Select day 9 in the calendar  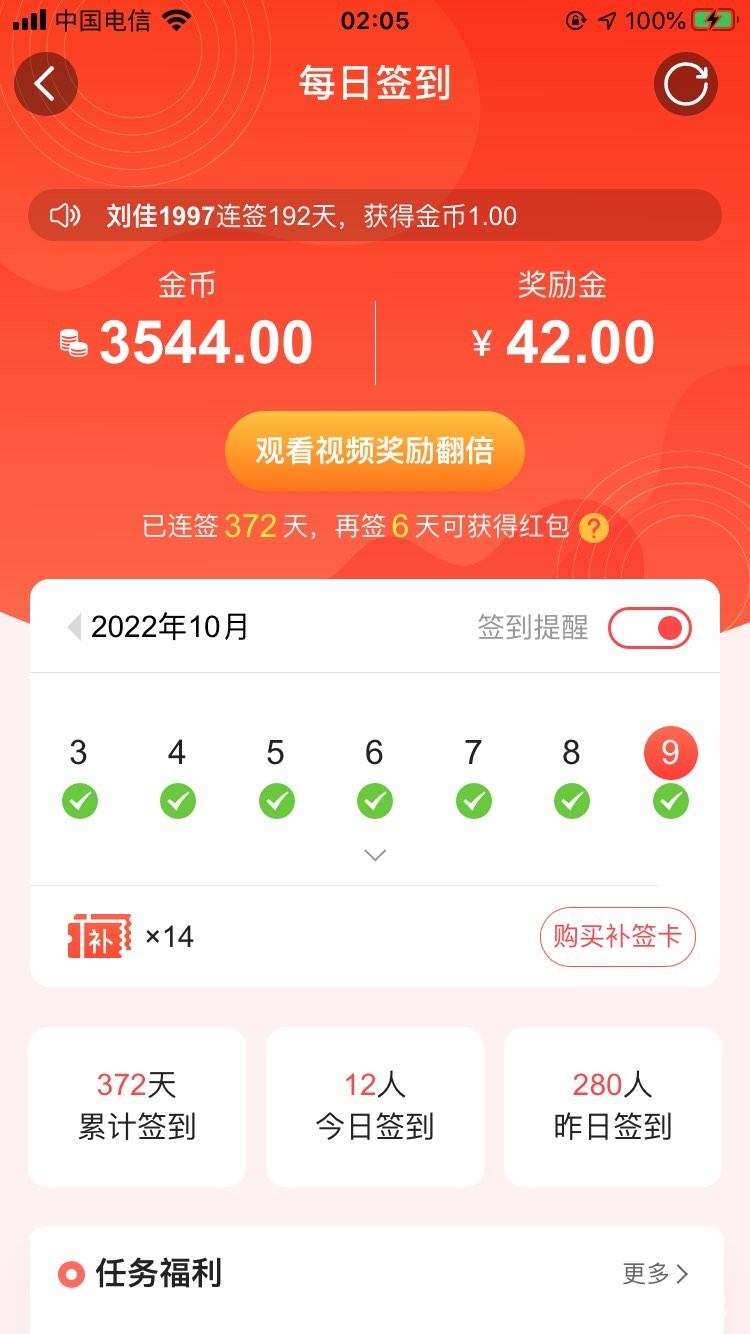670,753
